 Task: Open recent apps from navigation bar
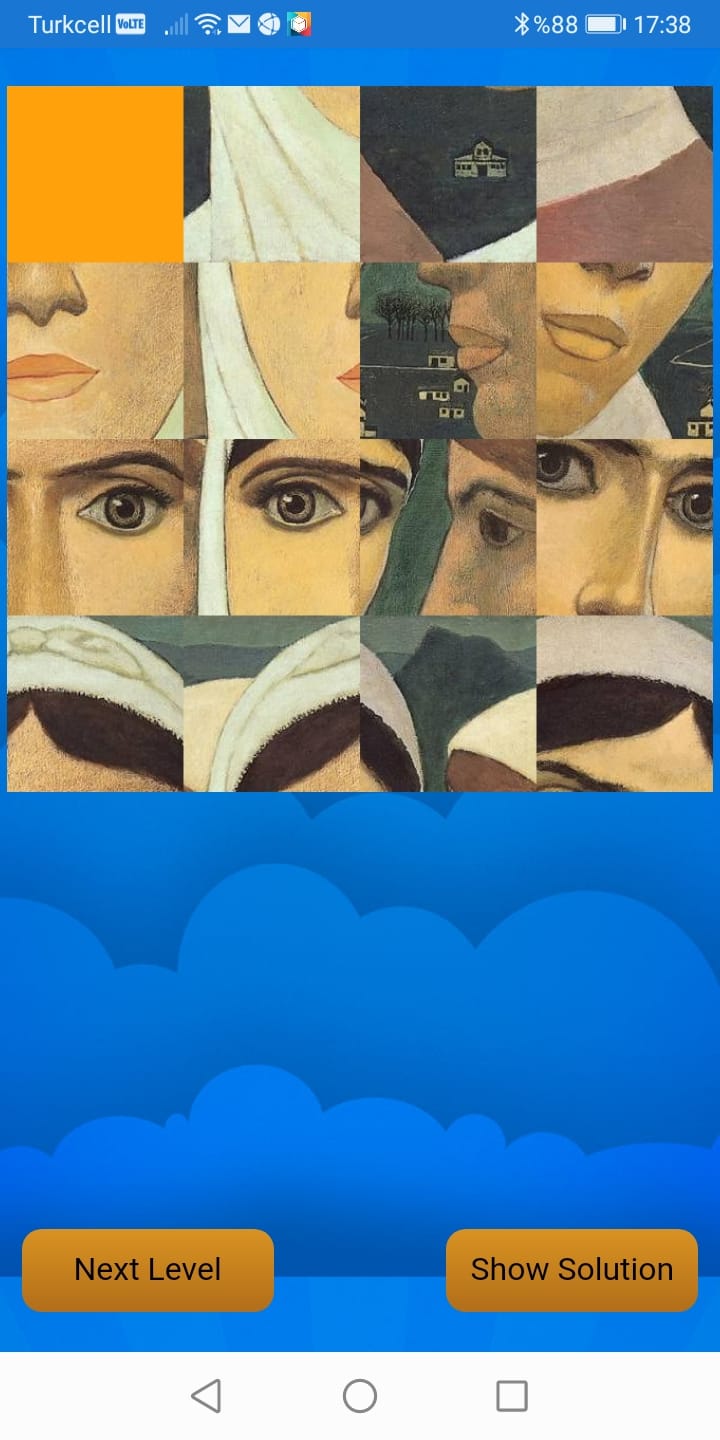click(512, 1395)
